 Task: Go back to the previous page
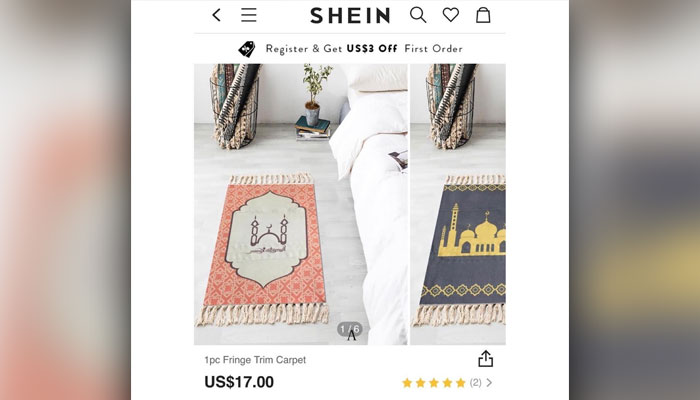(x=216, y=15)
